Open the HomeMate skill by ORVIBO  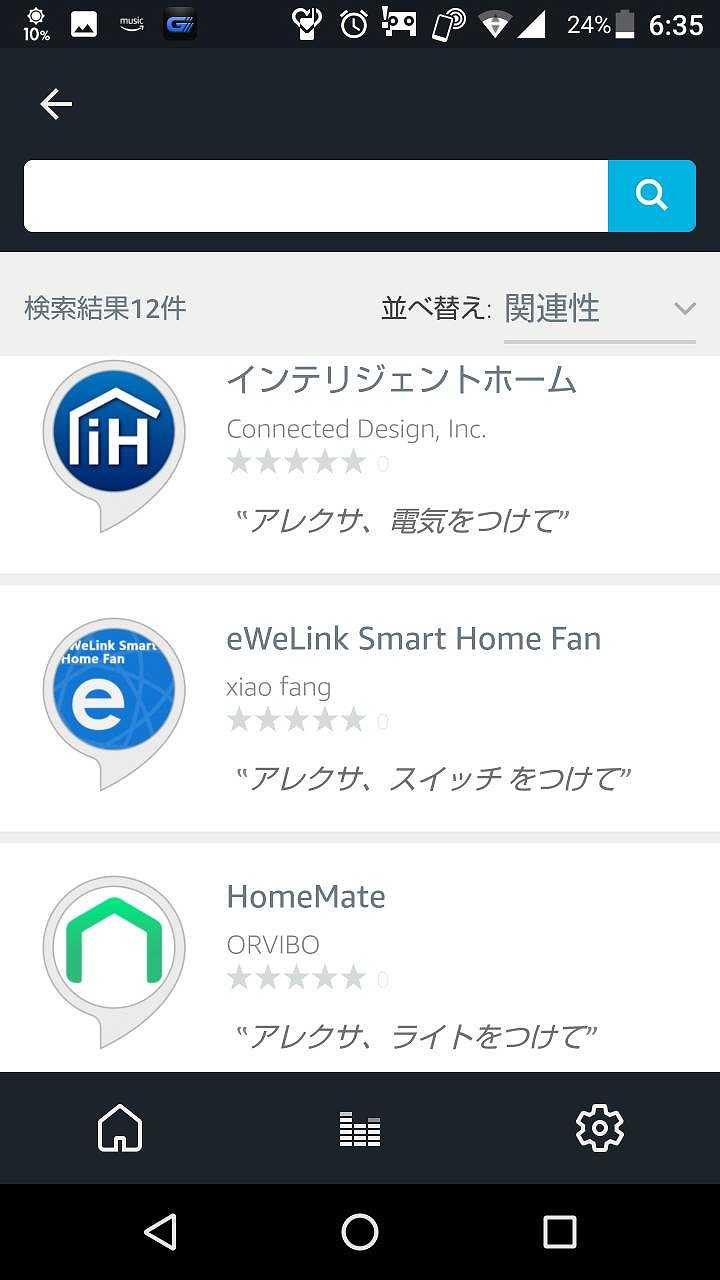coord(306,896)
